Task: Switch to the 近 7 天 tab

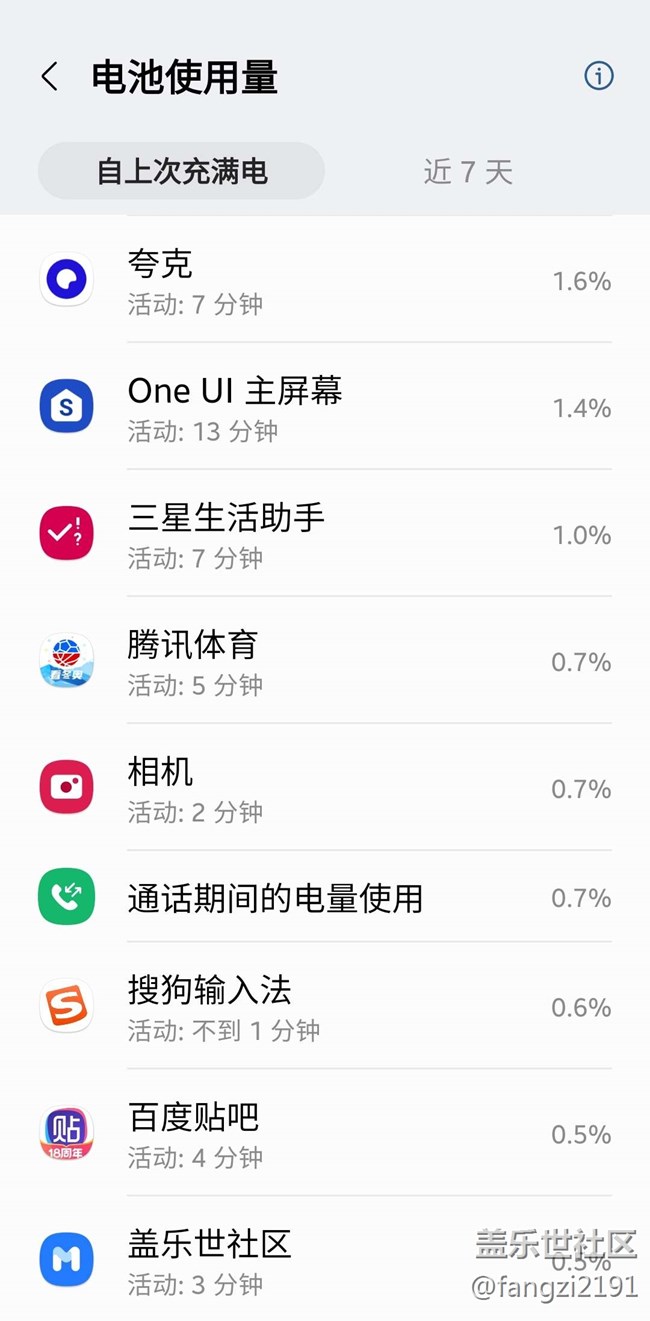Action: point(467,171)
